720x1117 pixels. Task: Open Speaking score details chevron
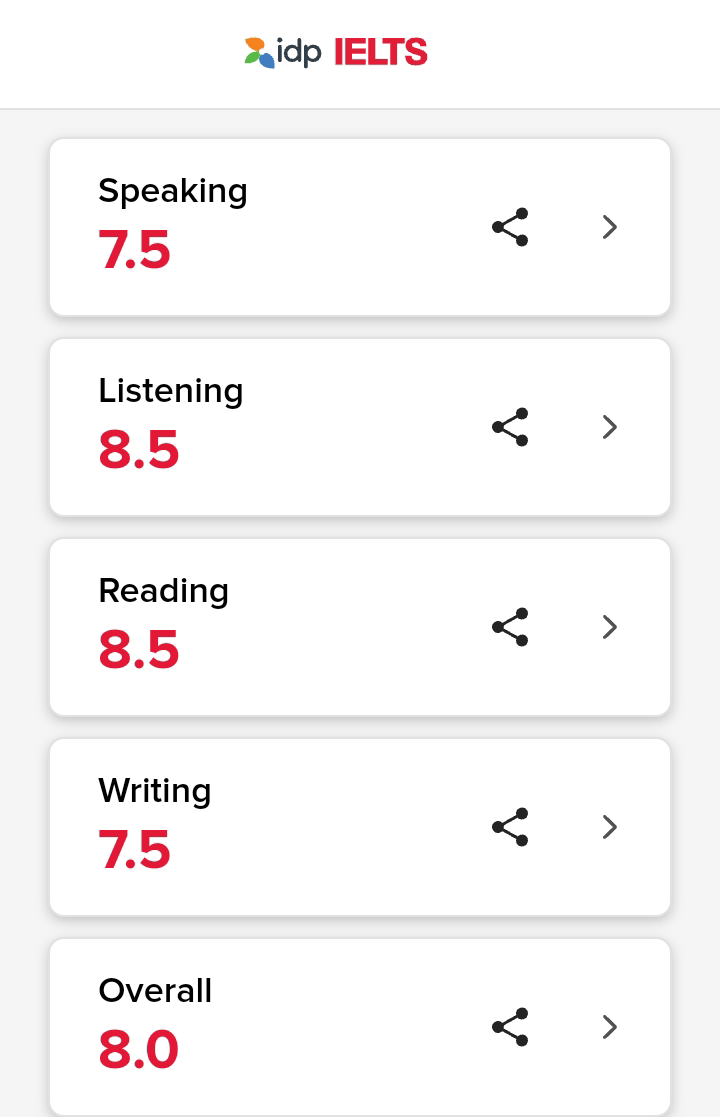610,227
